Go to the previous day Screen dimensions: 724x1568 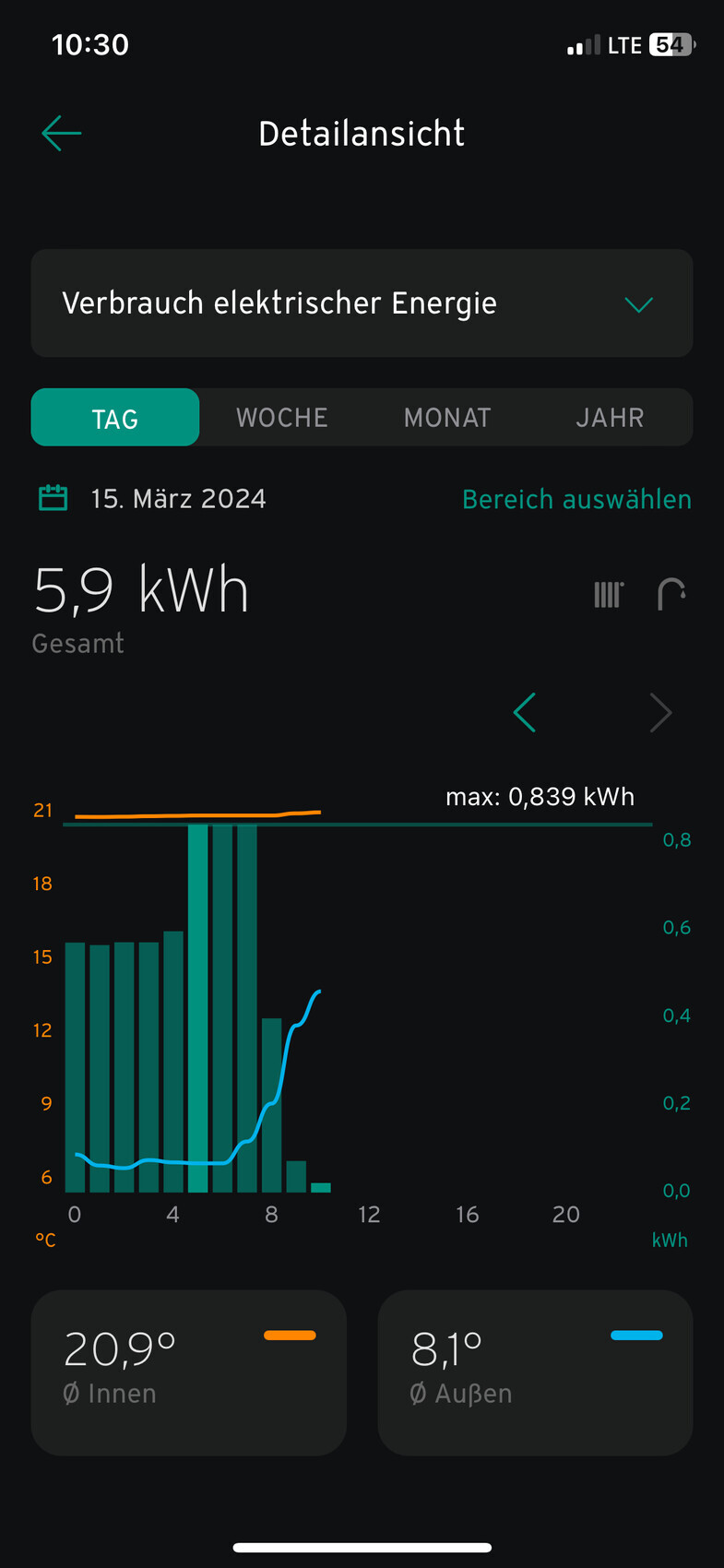[525, 713]
